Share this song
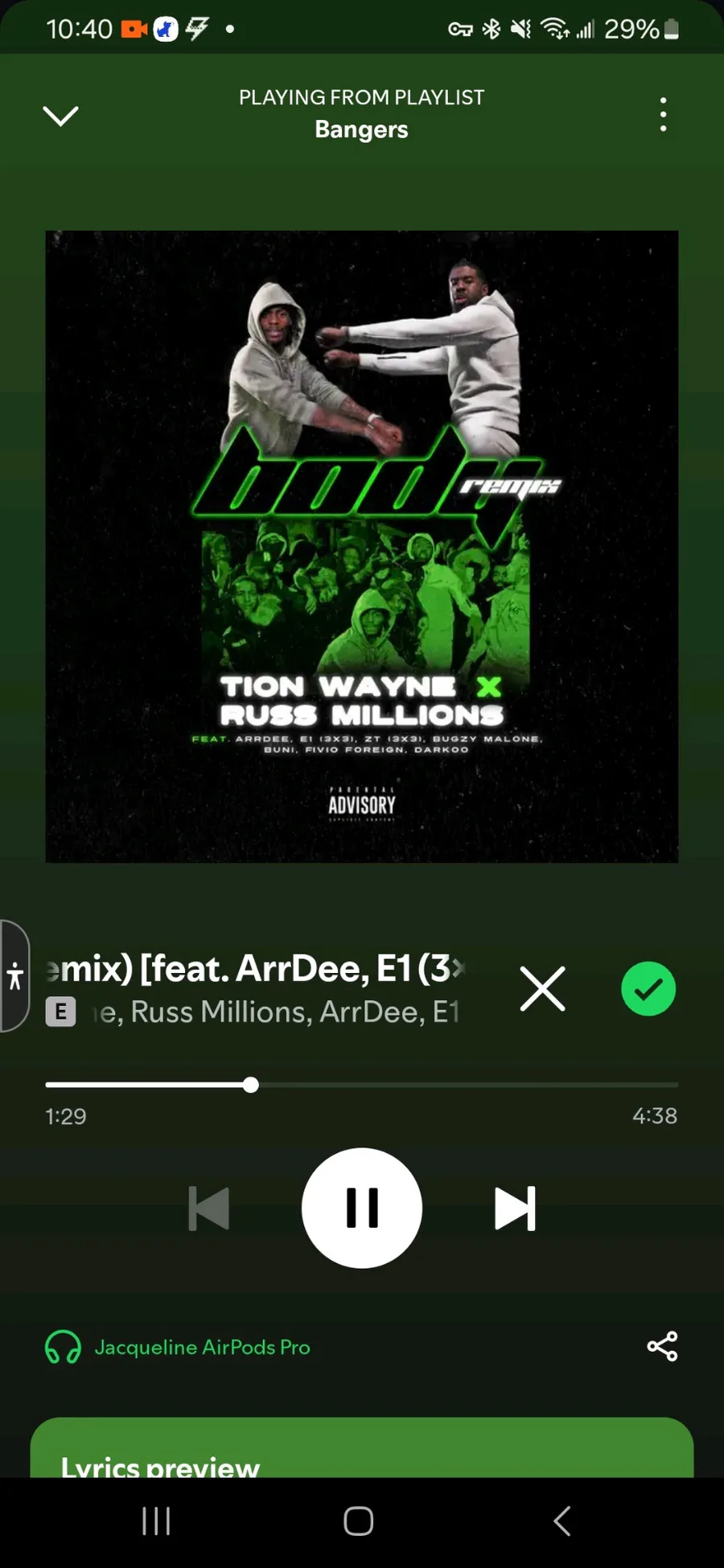724x1568 pixels. [662, 1346]
